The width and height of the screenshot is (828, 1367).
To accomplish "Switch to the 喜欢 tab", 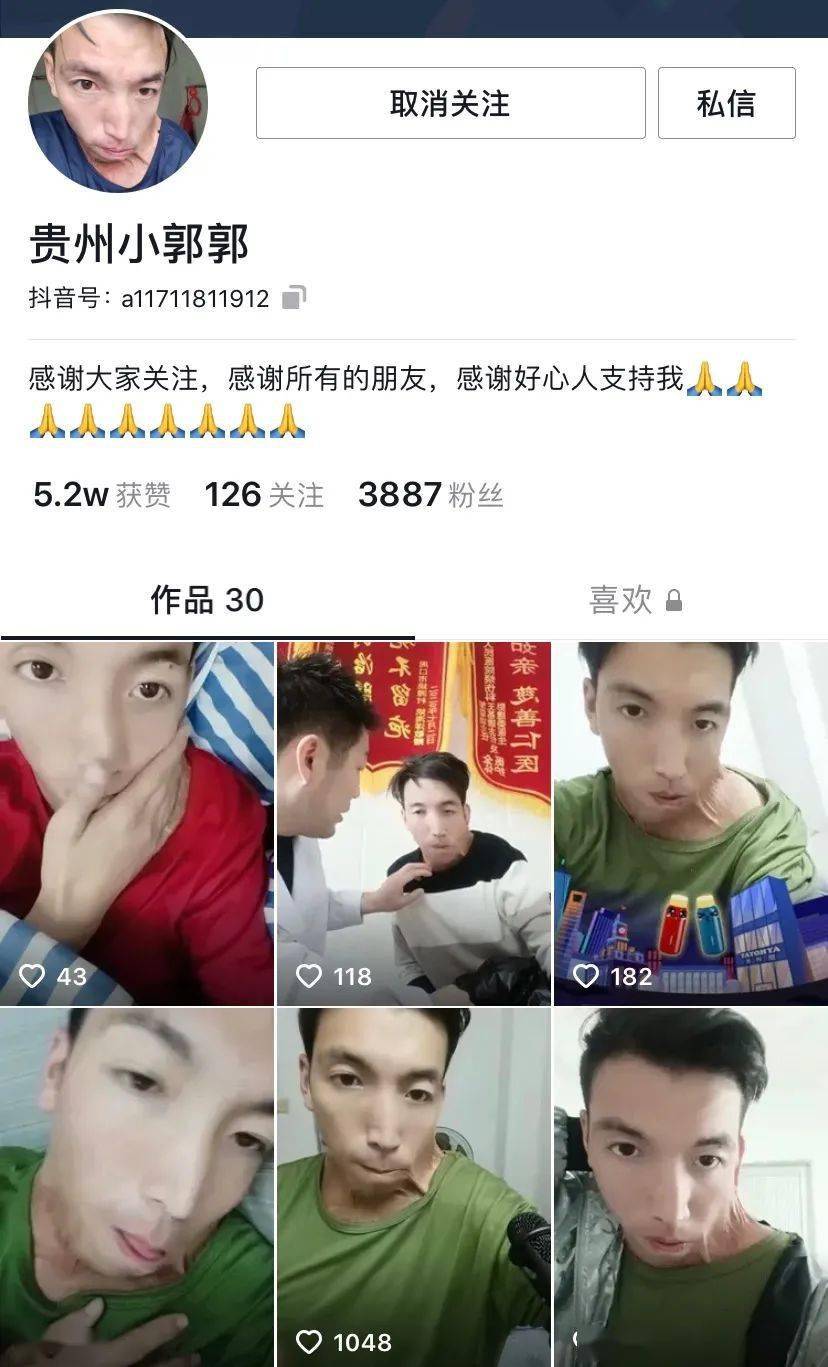I will [635, 600].
